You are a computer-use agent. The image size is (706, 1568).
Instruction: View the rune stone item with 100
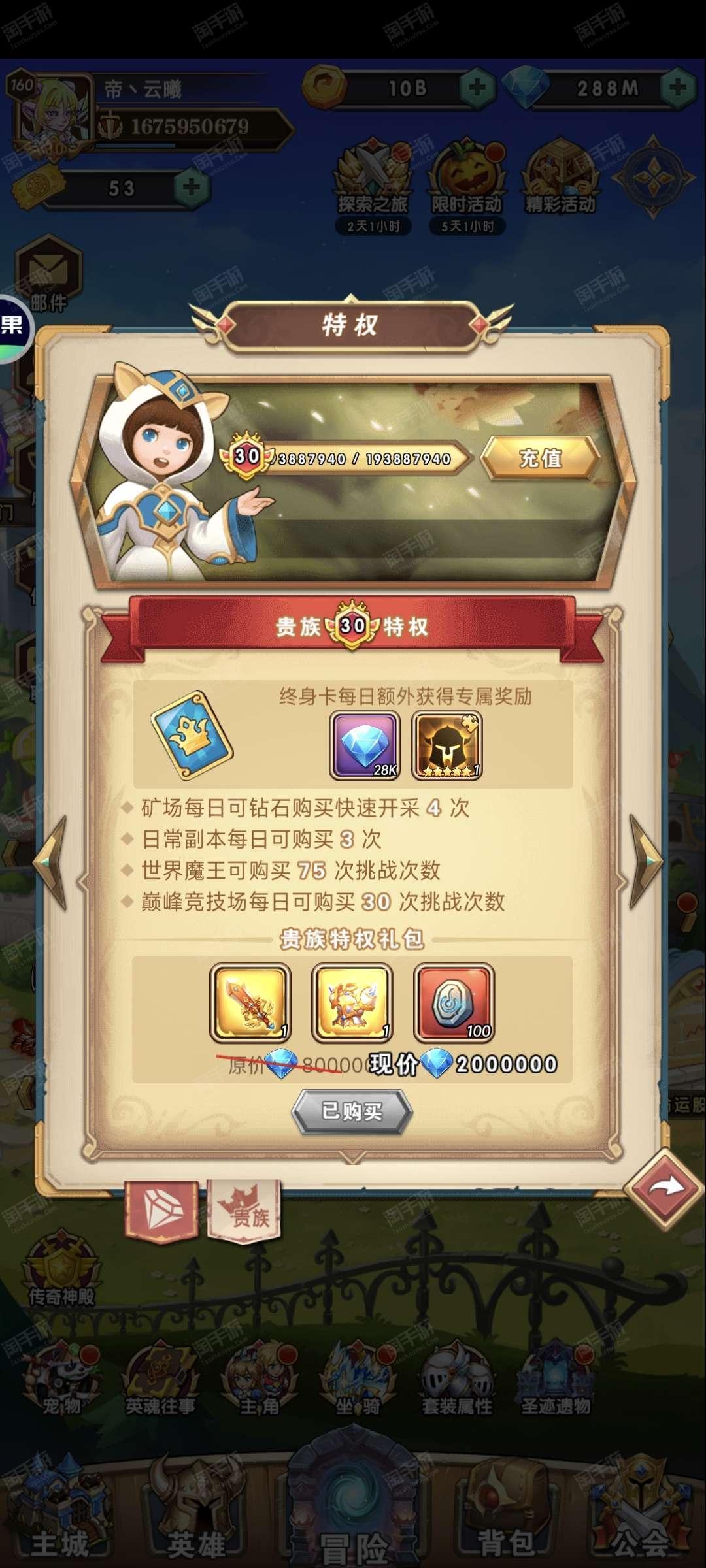click(454, 1002)
